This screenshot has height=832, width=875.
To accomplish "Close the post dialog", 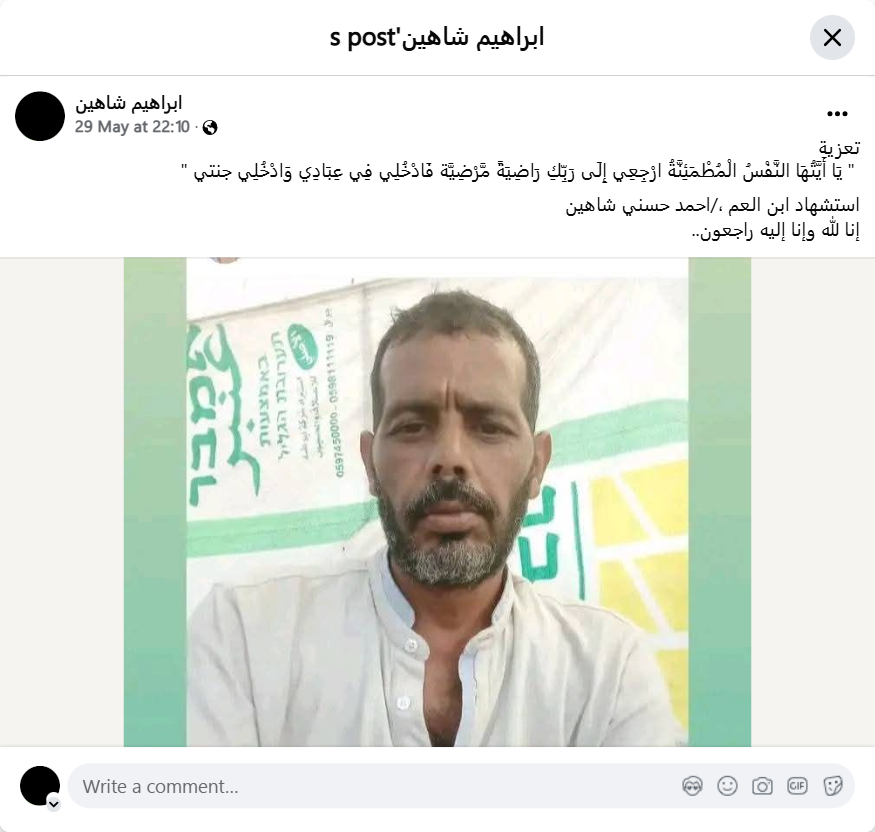I will 831,38.
